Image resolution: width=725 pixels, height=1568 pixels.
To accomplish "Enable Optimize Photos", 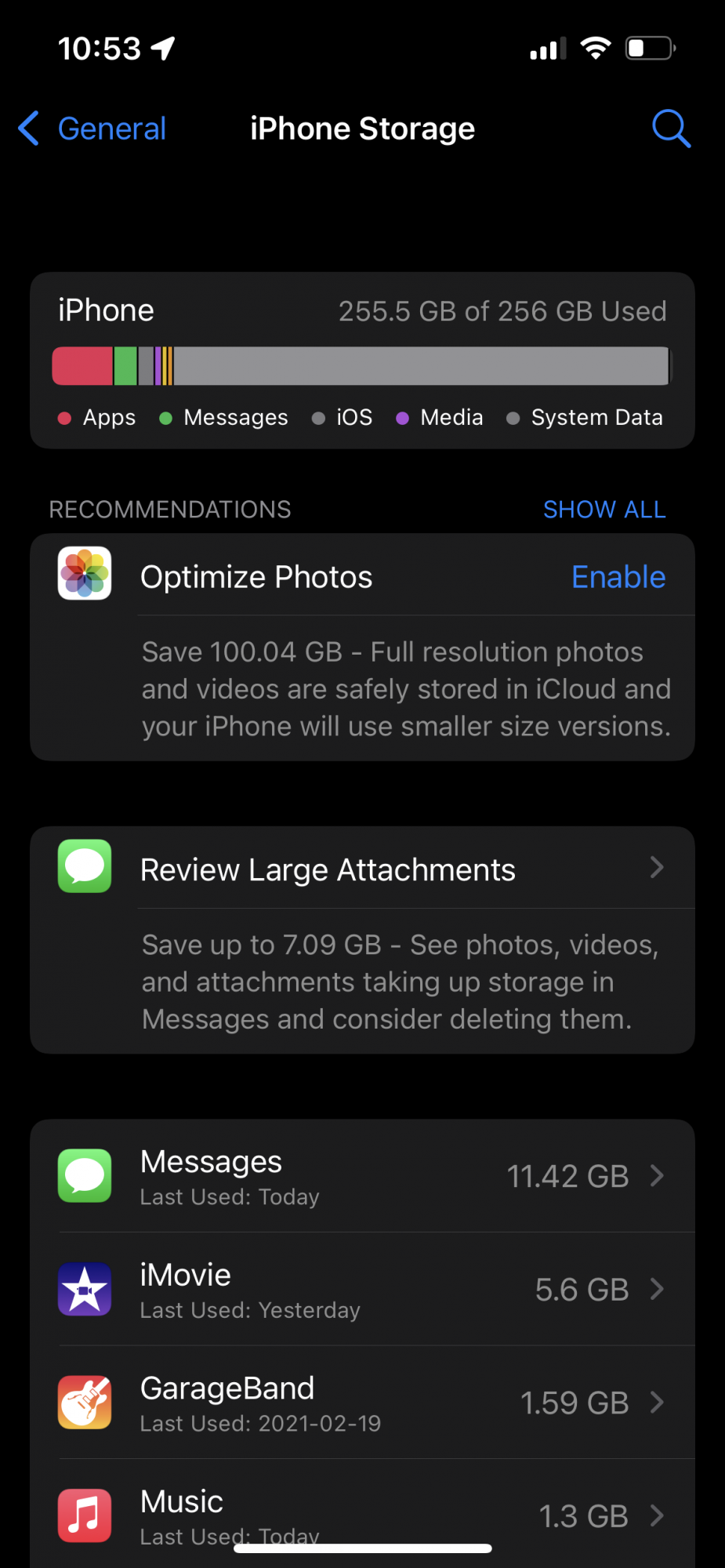I will click(618, 577).
